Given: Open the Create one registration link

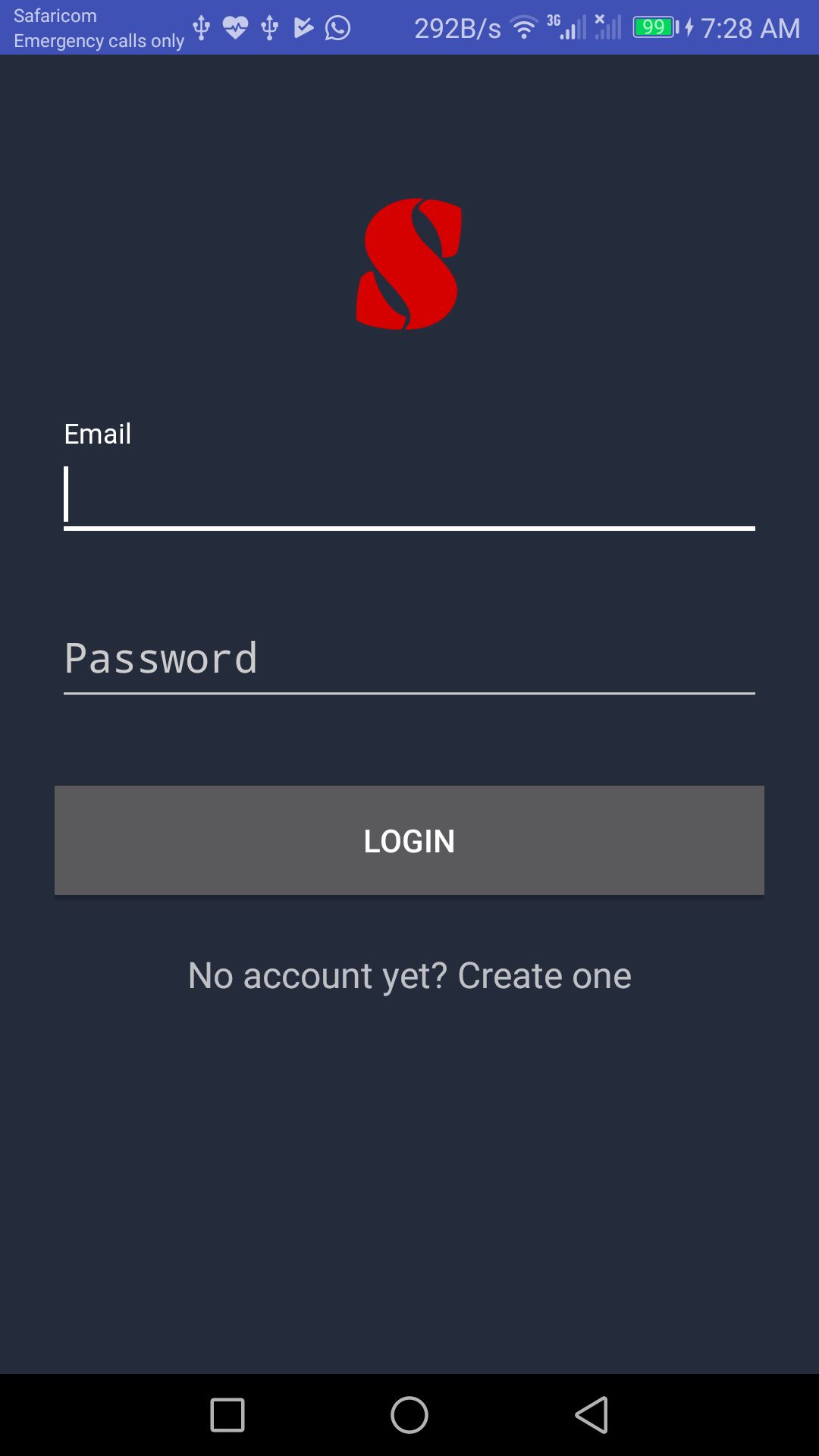Looking at the screenshot, I should coord(543,975).
